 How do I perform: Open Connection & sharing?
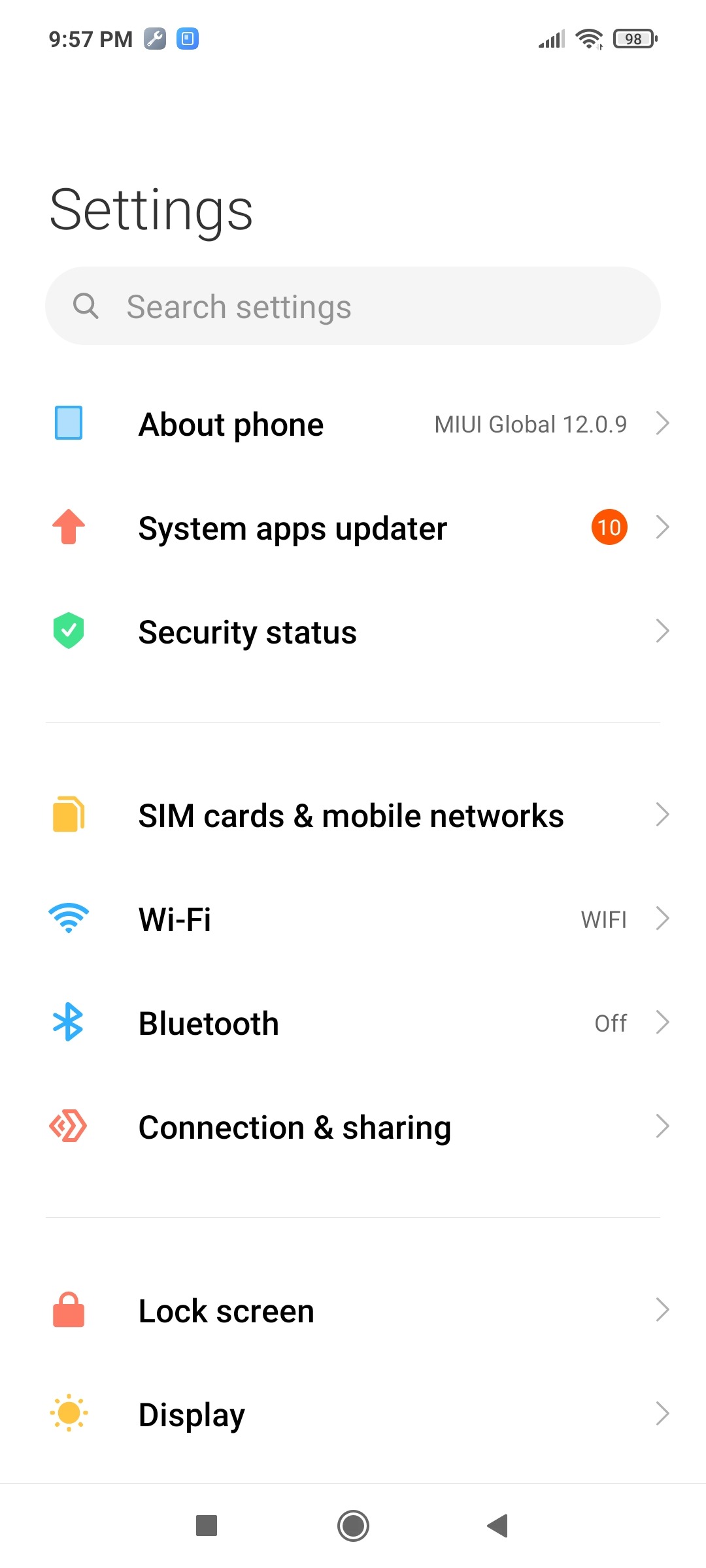(353, 1127)
